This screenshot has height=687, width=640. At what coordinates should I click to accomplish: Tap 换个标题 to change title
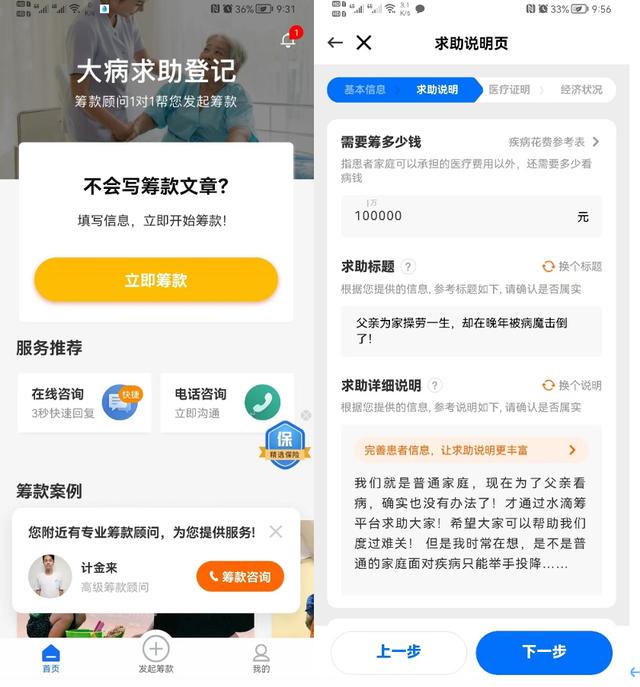(x=572, y=267)
